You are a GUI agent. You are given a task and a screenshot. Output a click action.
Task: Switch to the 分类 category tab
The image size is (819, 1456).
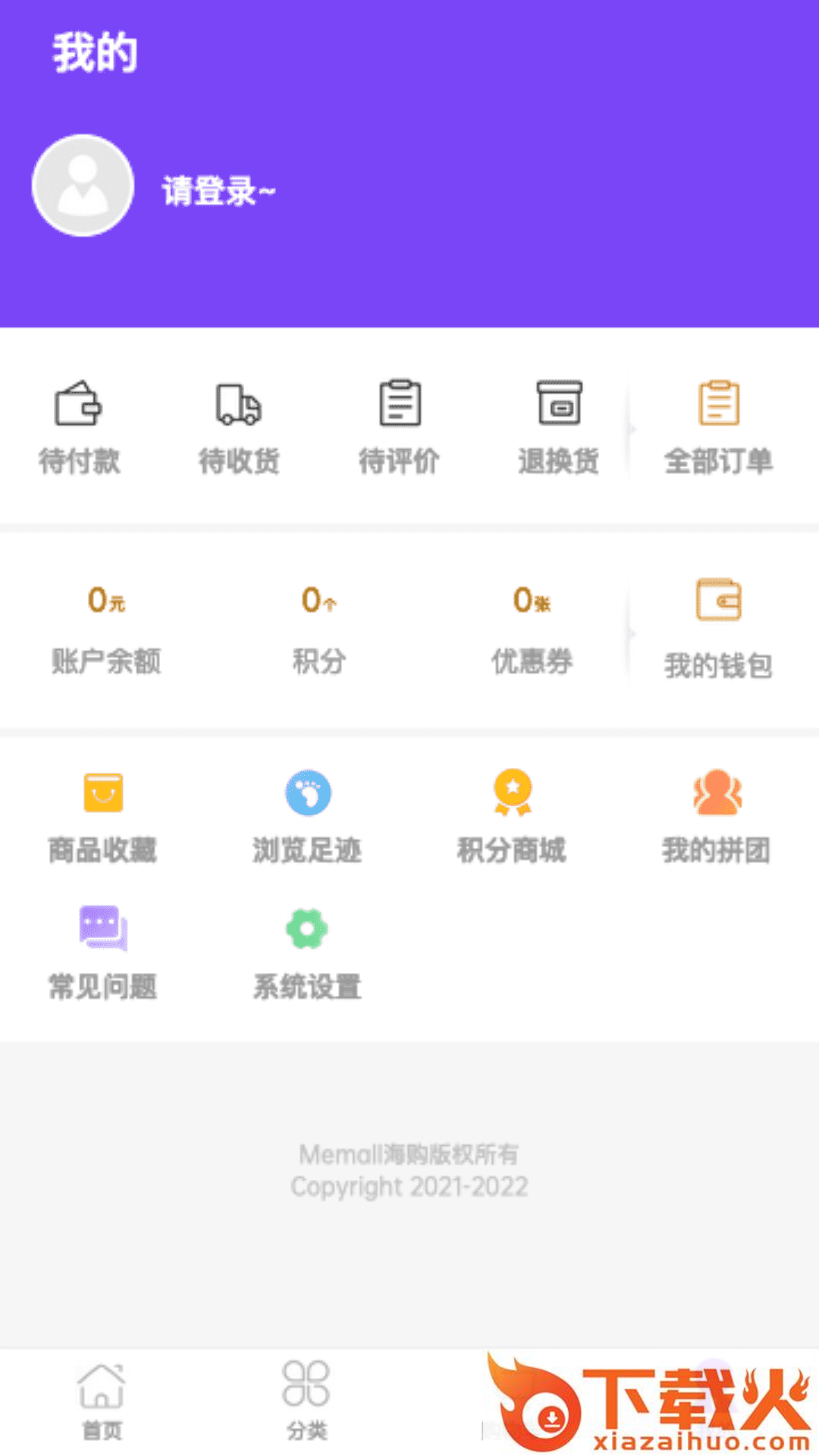pos(306,1401)
